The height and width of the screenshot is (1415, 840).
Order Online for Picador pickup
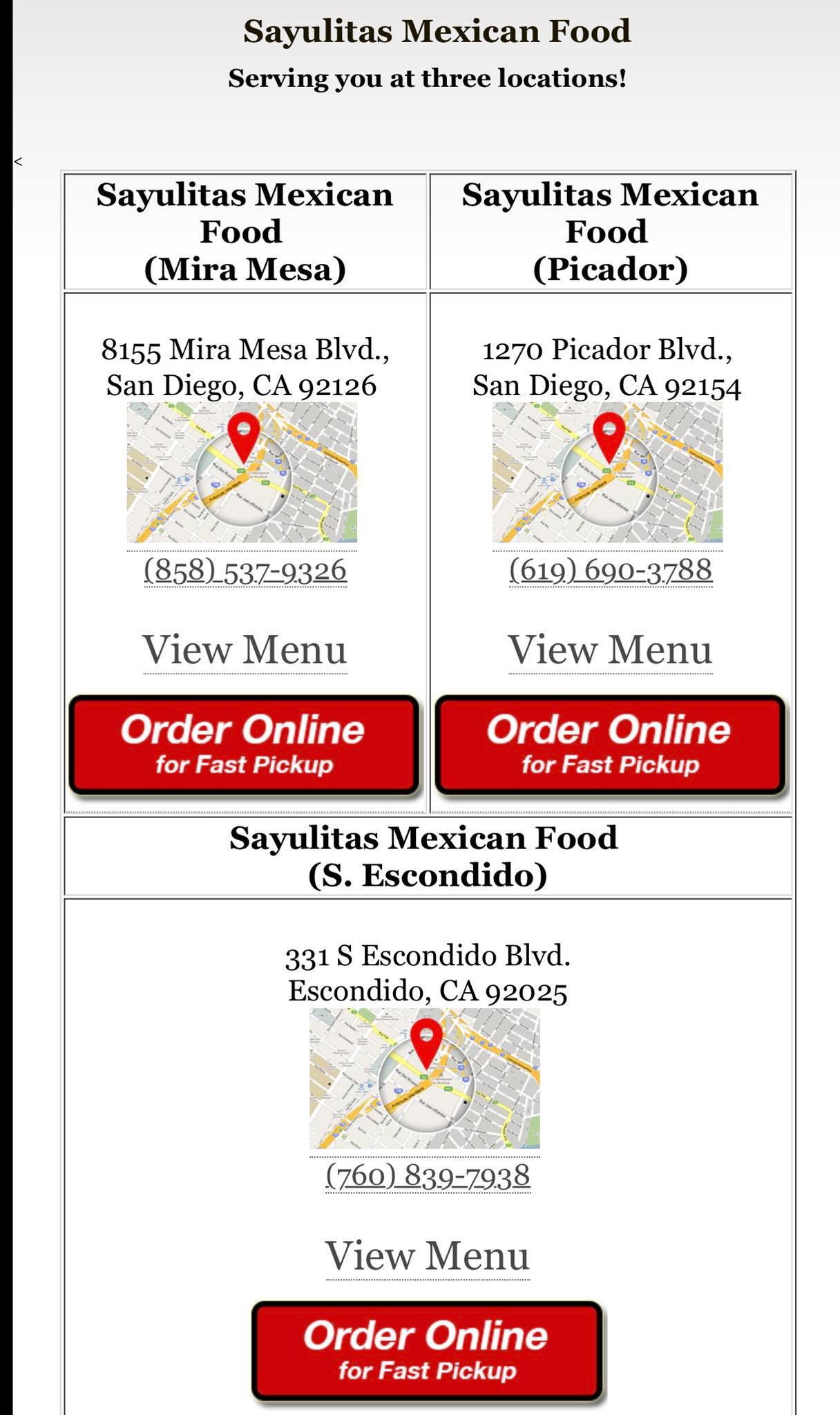[610, 745]
